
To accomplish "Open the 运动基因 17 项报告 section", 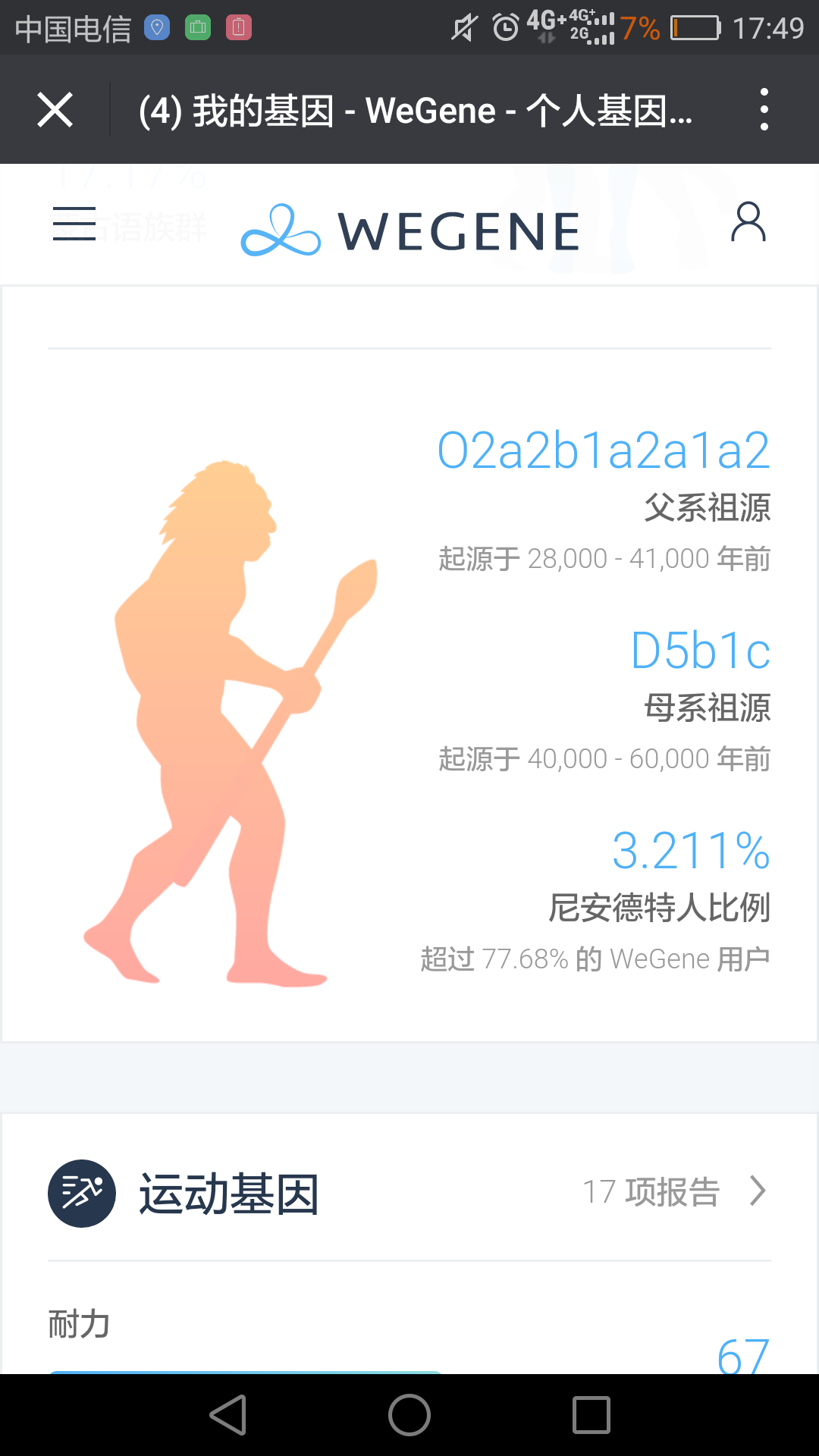I will pyautogui.click(x=409, y=1192).
